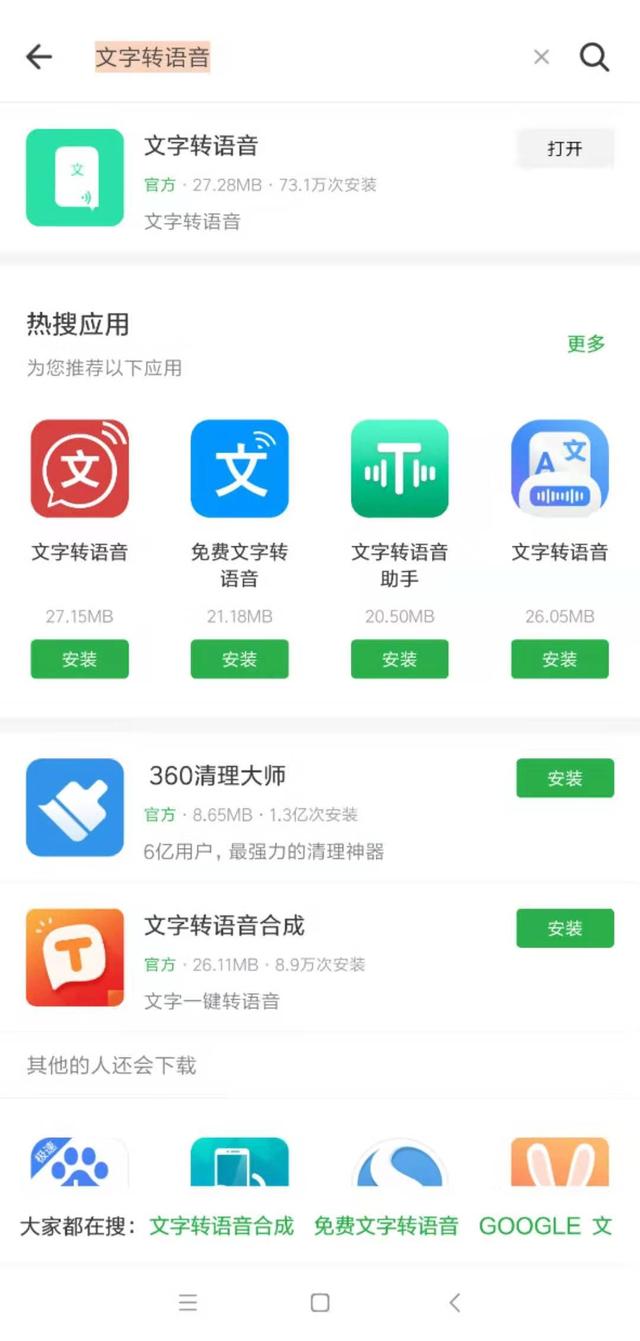Install 文字转语音合成

[565, 928]
